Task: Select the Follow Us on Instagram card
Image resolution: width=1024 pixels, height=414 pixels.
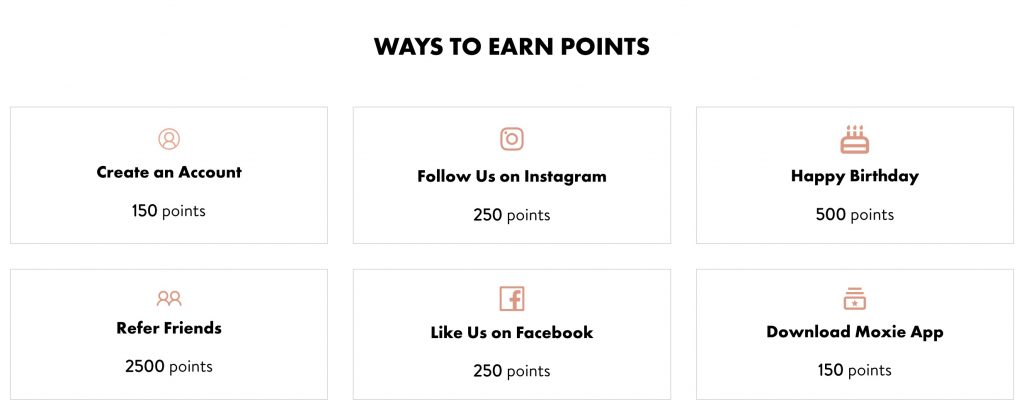Action: [x=511, y=176]
